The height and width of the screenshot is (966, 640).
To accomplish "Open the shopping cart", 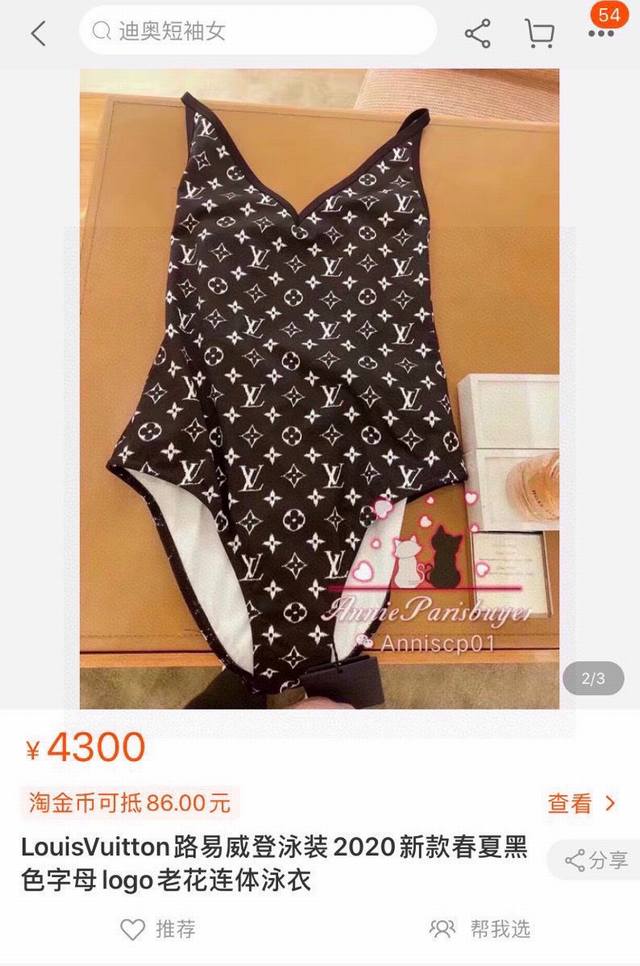I will (x=539, y=34).
